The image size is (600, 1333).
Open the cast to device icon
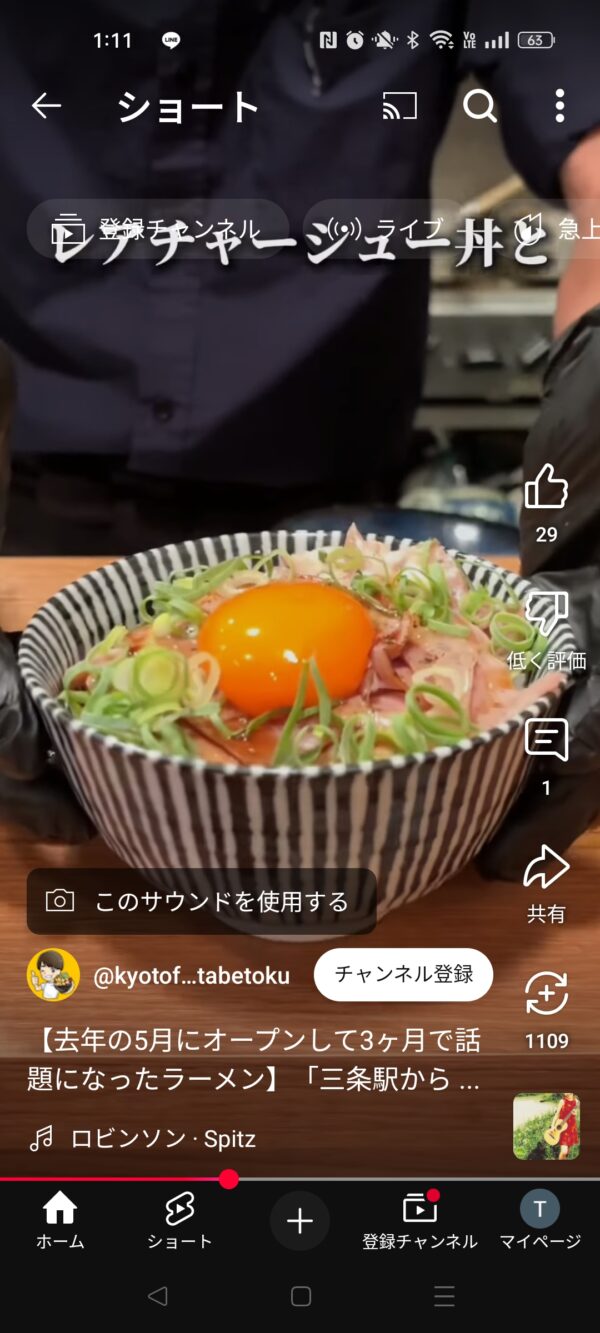coord(399,105)
